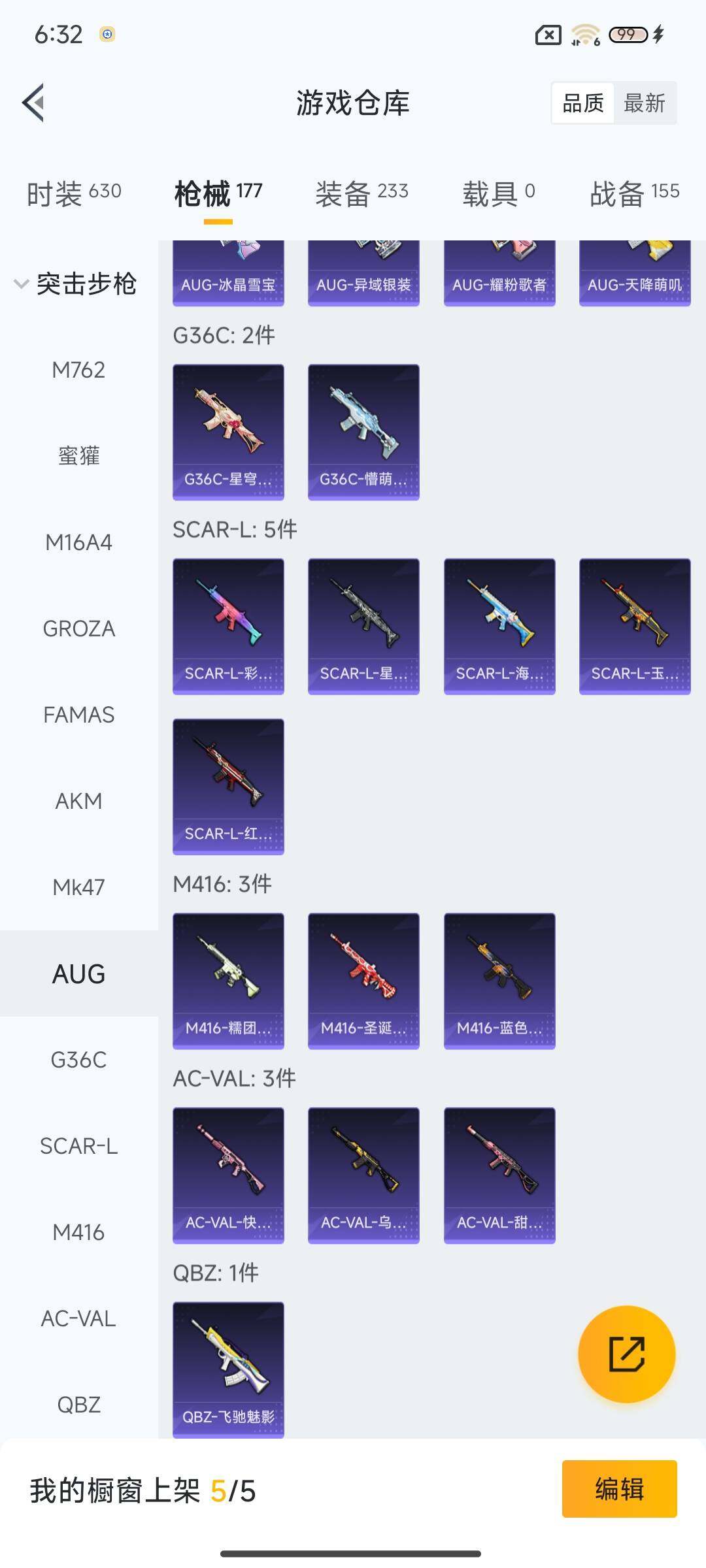The image size is (706, 1568).
Task: Open the SCAR-L-红 skin tile
Action: pyautogui.click(x=228, y=786)
